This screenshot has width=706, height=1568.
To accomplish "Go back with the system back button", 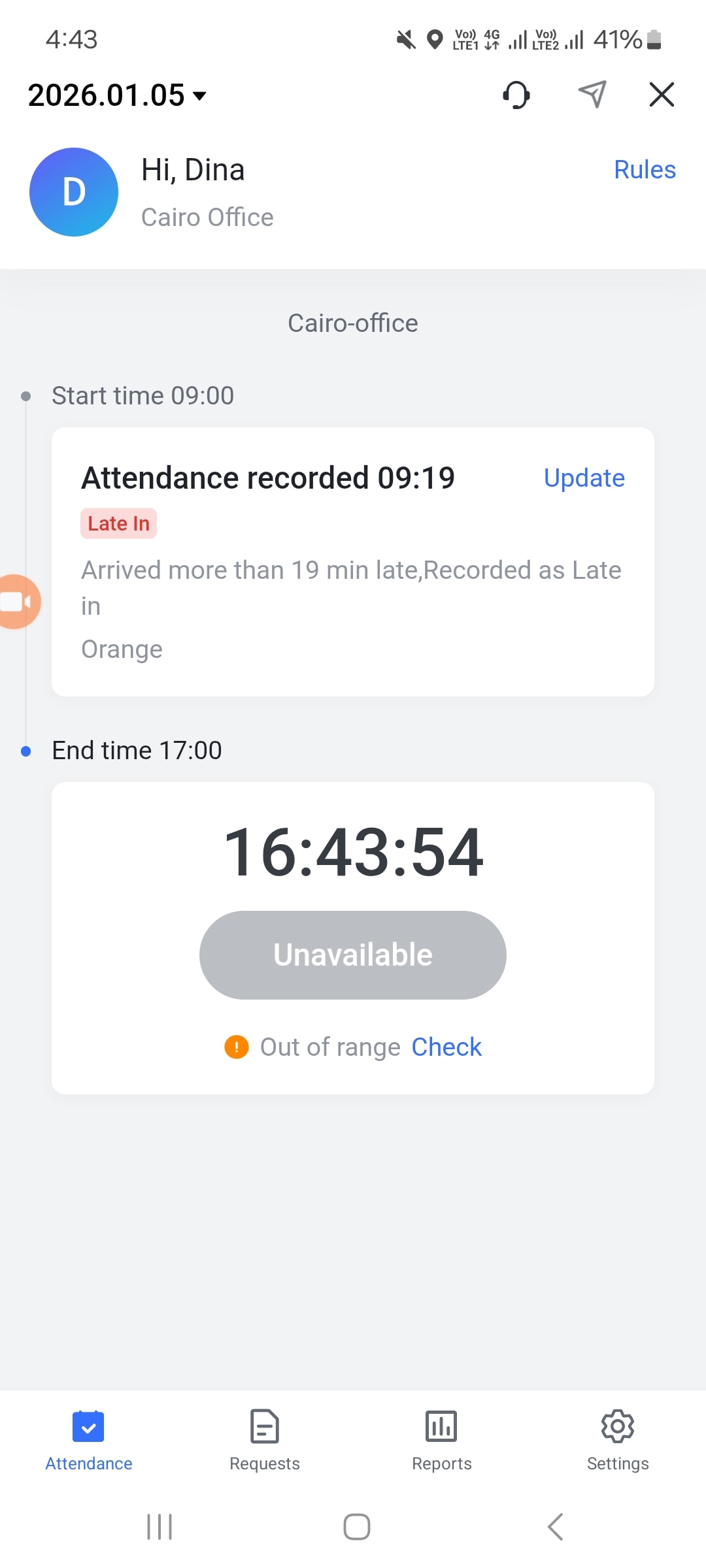I will point(555,1527).
